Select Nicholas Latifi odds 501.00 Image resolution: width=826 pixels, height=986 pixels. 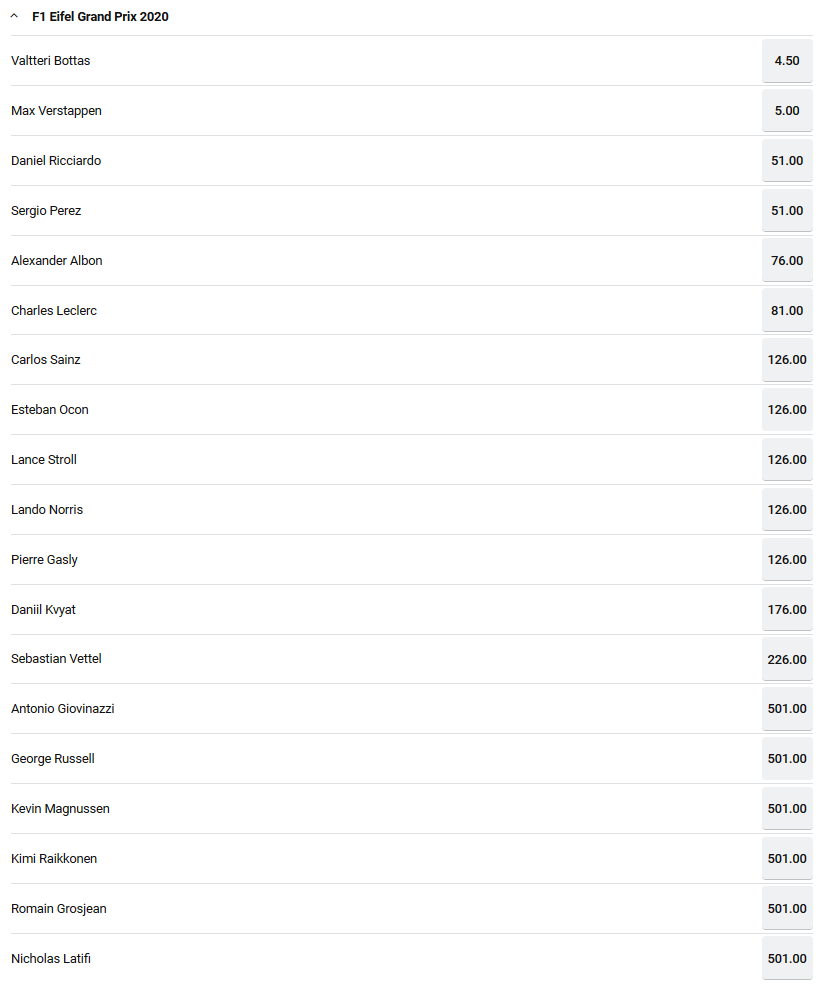pyautogui.click(x=787, y=959)
